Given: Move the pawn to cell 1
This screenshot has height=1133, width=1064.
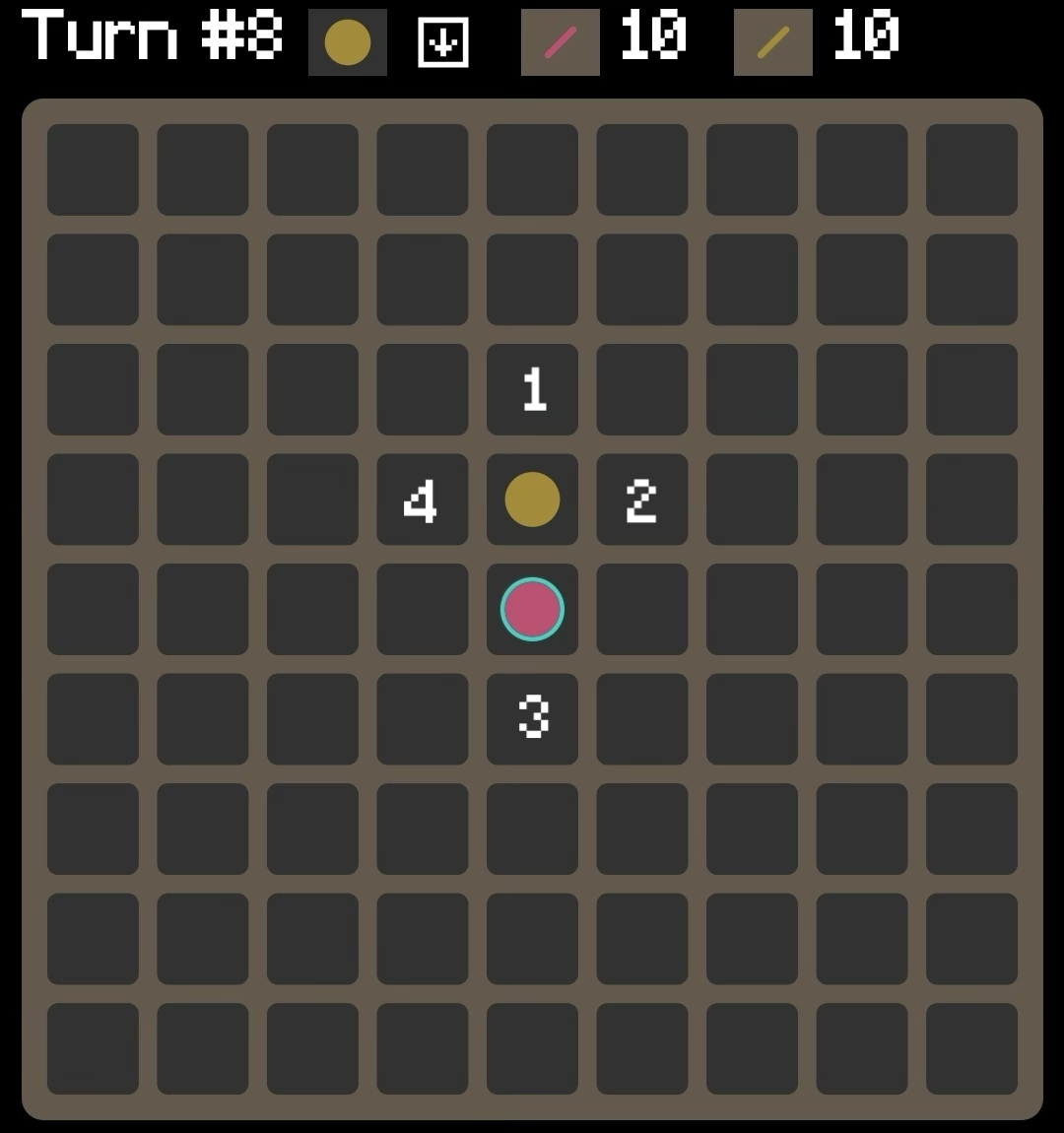Looking at the screenshot, I should click(x=532, y=389).
